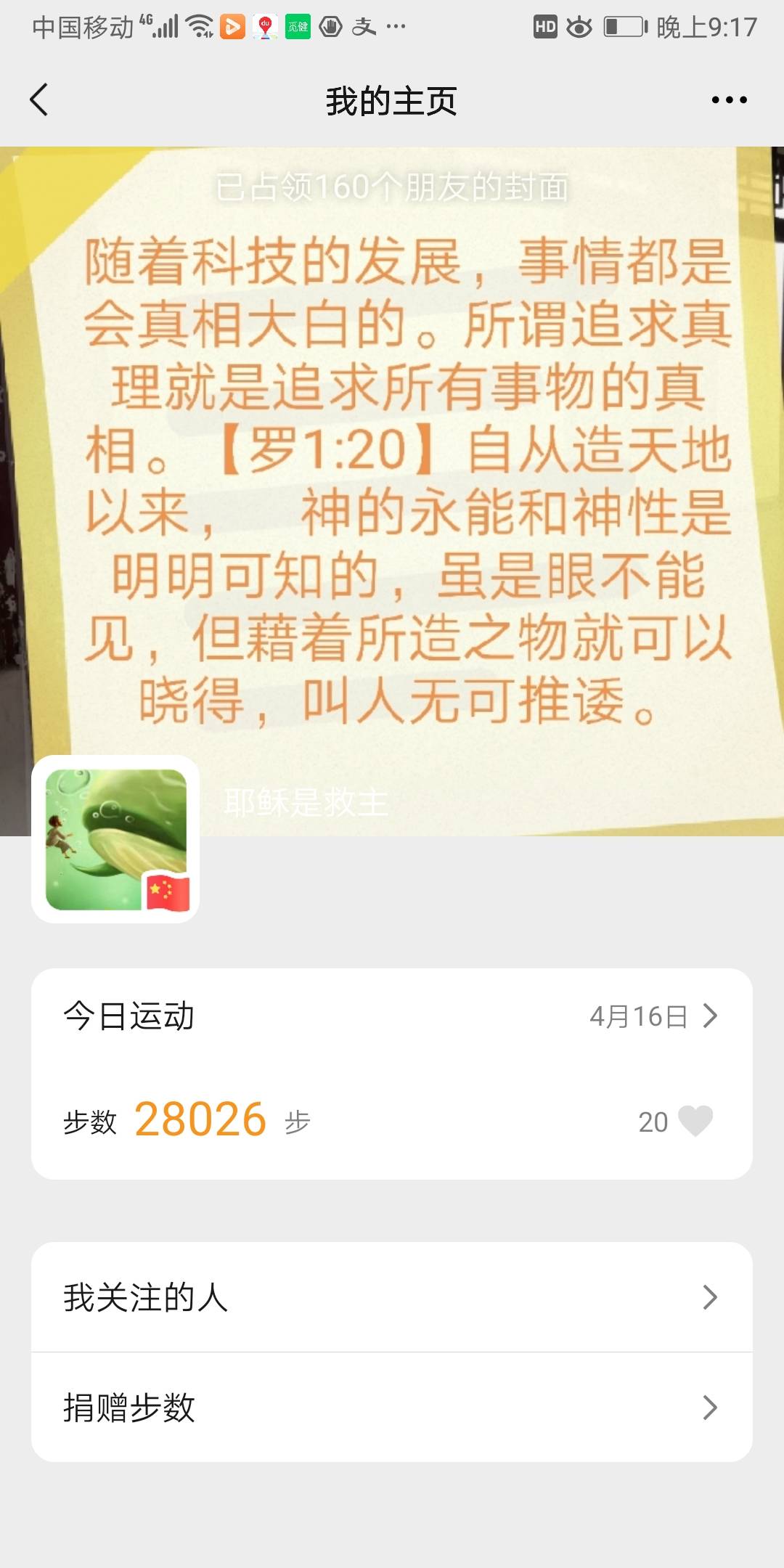
Task: Click the nickname 耶稣是救主
Action: 305,802
